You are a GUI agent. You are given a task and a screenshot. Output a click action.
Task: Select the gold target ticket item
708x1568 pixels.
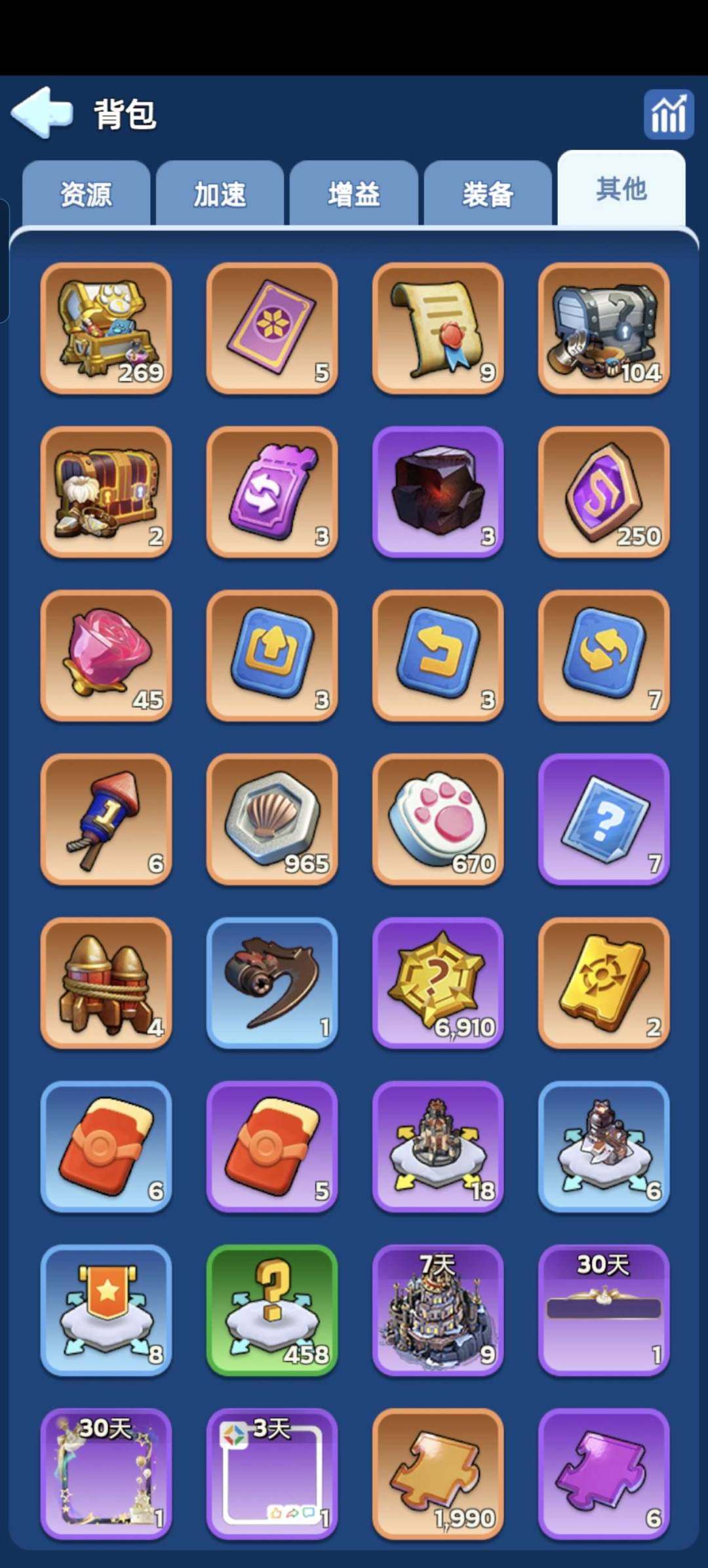click(604, 983)
